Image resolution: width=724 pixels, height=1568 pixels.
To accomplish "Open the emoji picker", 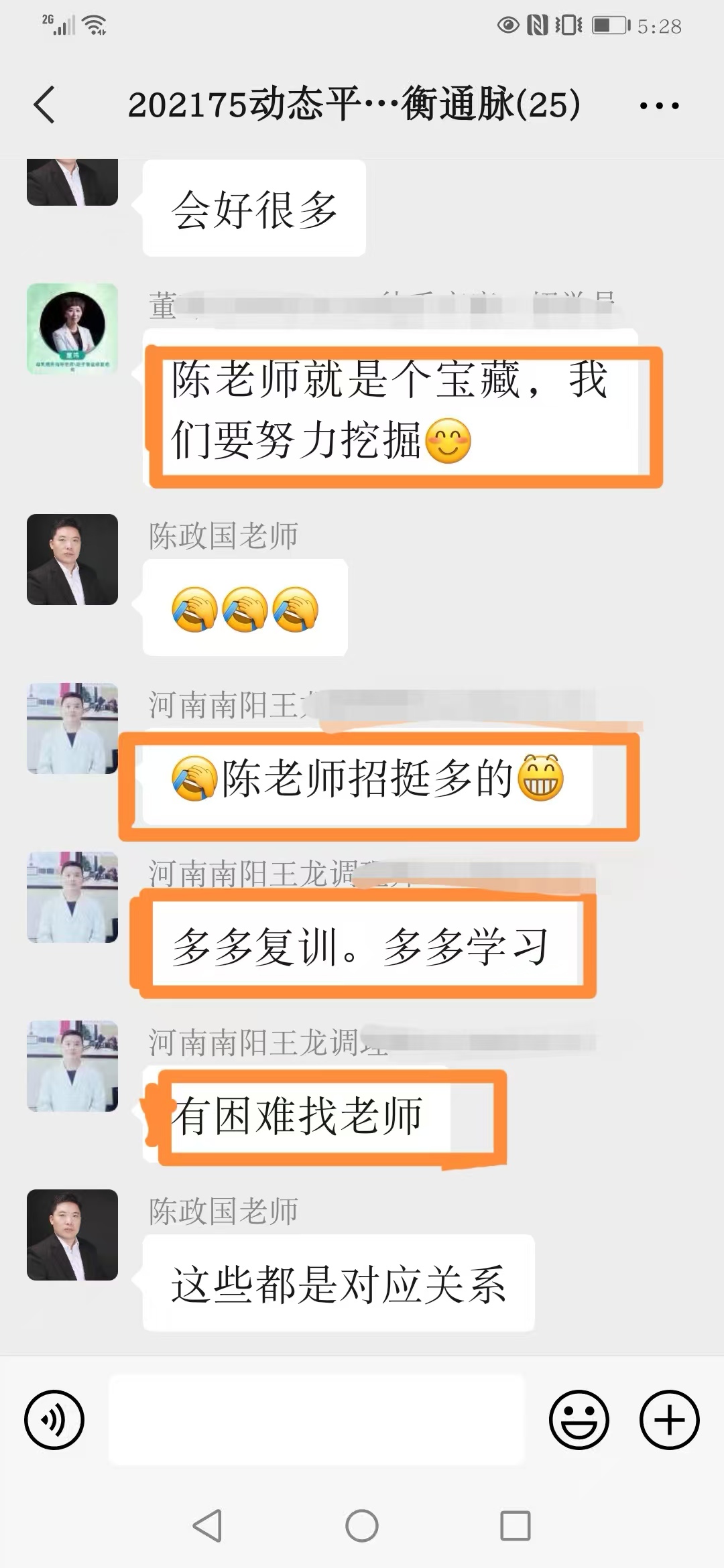I will [x=579, y=1419].
